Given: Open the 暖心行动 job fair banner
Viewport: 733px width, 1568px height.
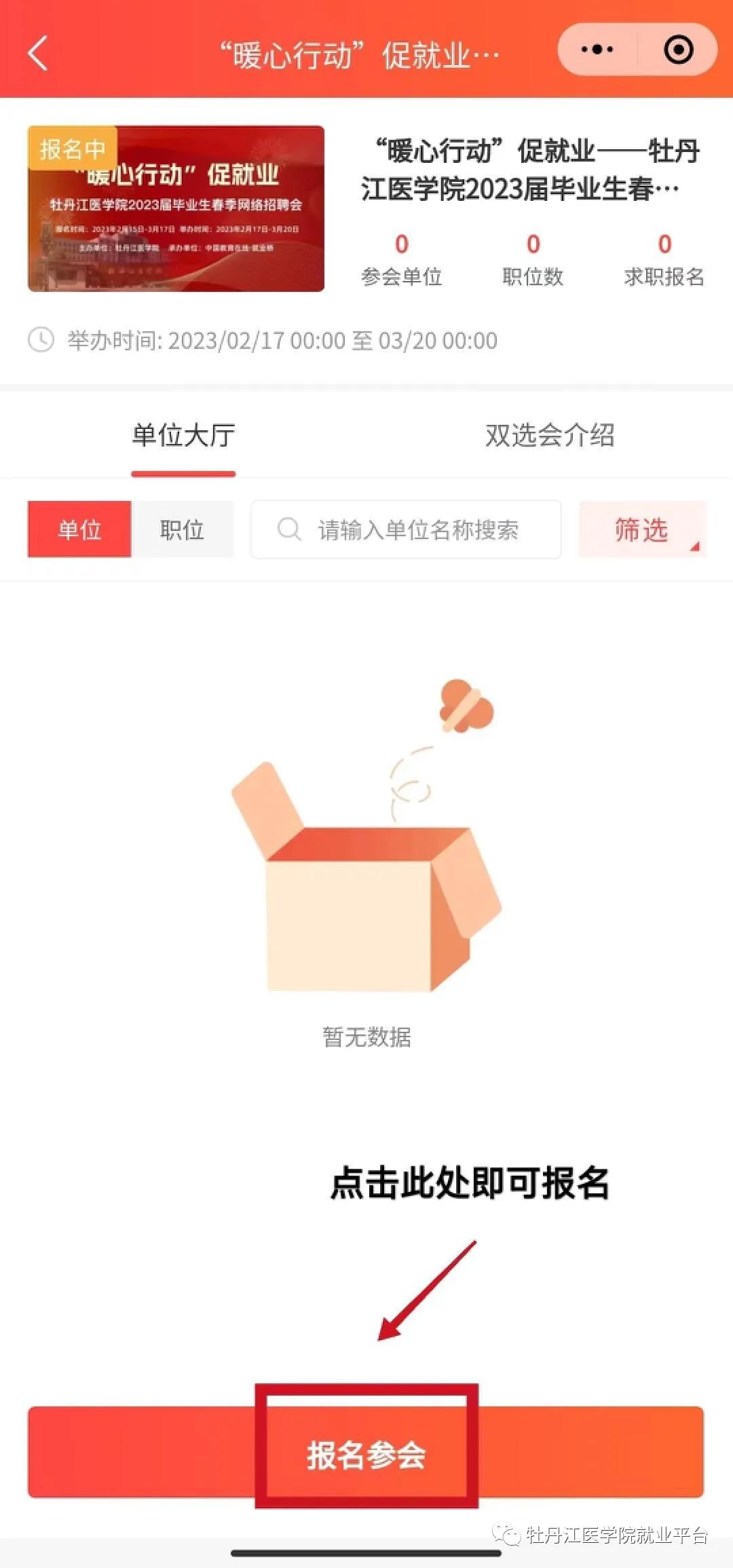Looking at the screenshot, I should click(176, 209).
